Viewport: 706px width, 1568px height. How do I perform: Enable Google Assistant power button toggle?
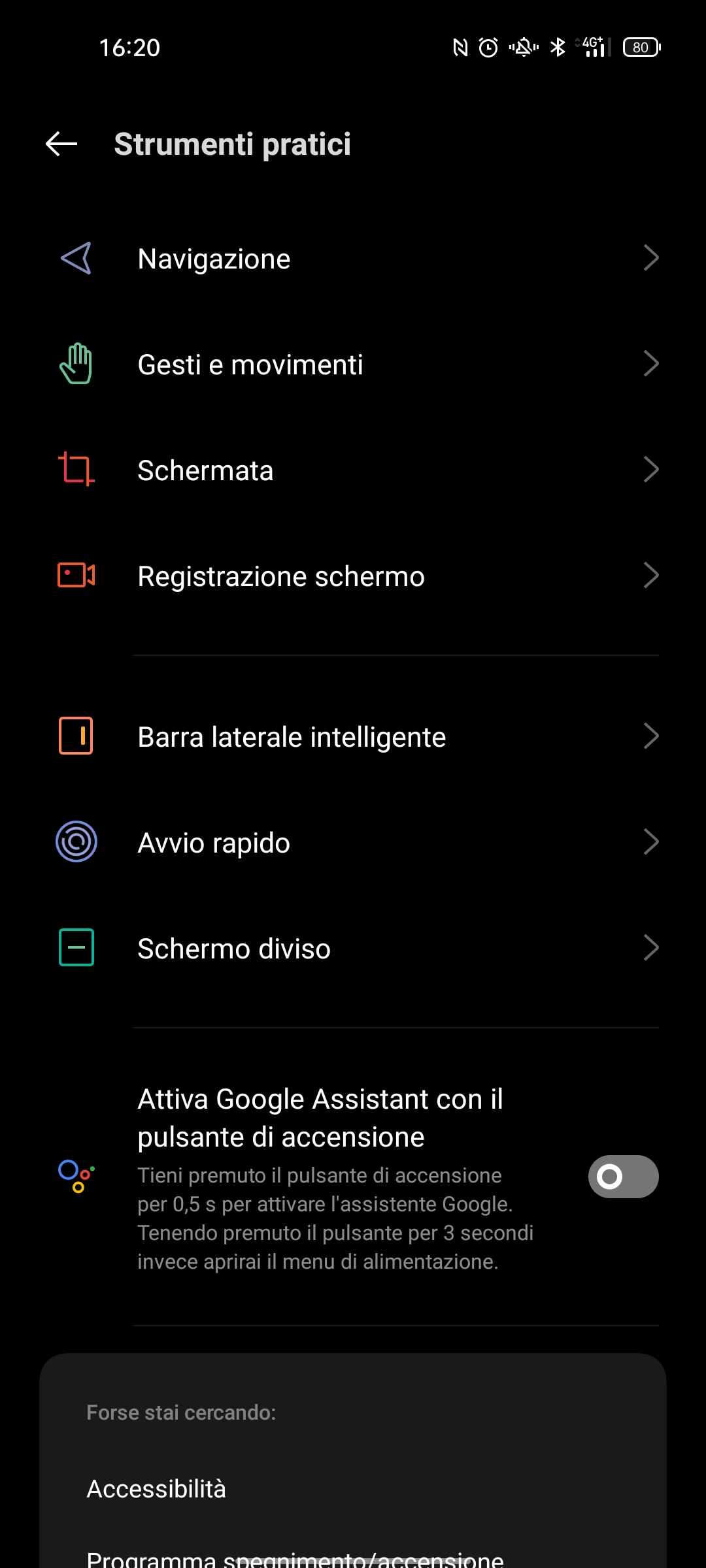tap(623, 1177)
